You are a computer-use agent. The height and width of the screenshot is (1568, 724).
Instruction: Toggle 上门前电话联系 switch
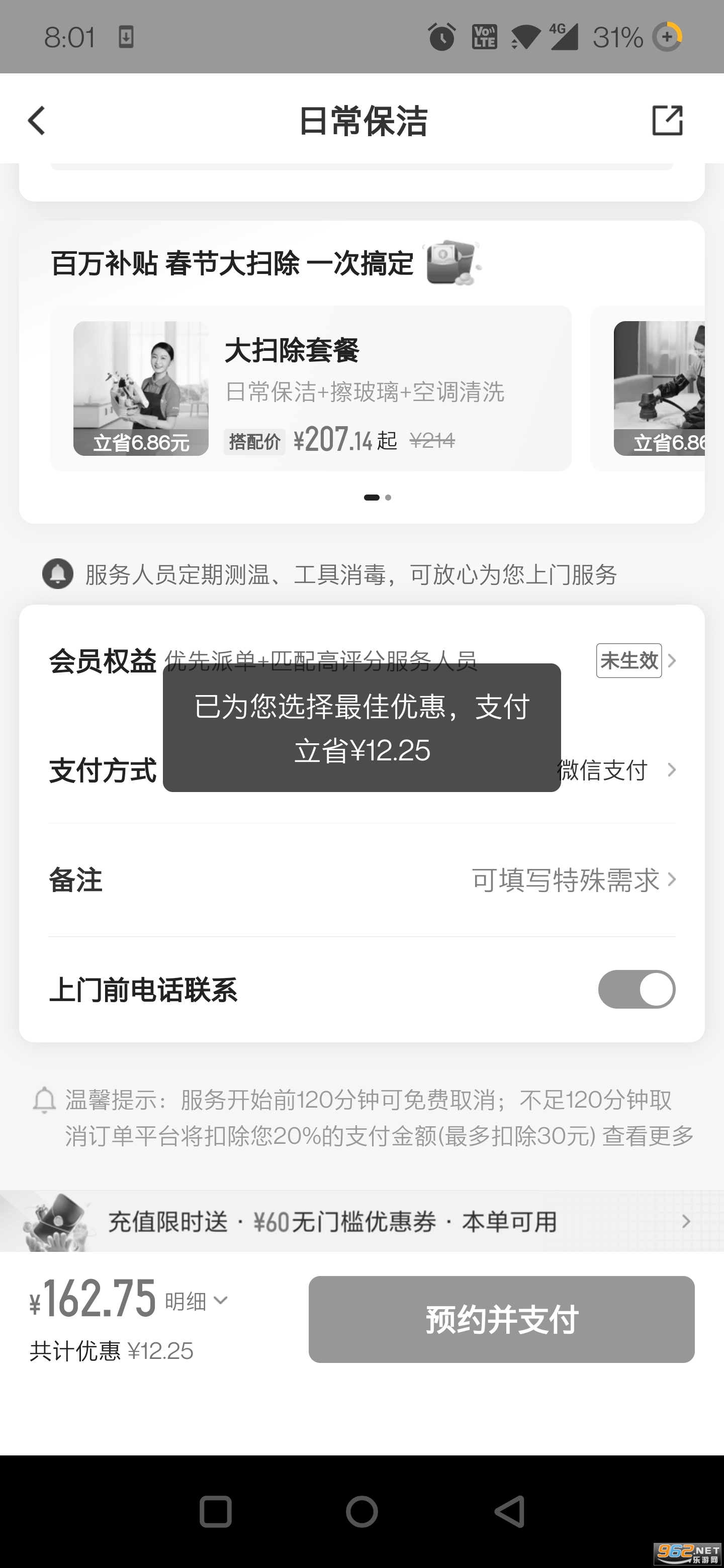pyautogui.click(x=637, y=989)
